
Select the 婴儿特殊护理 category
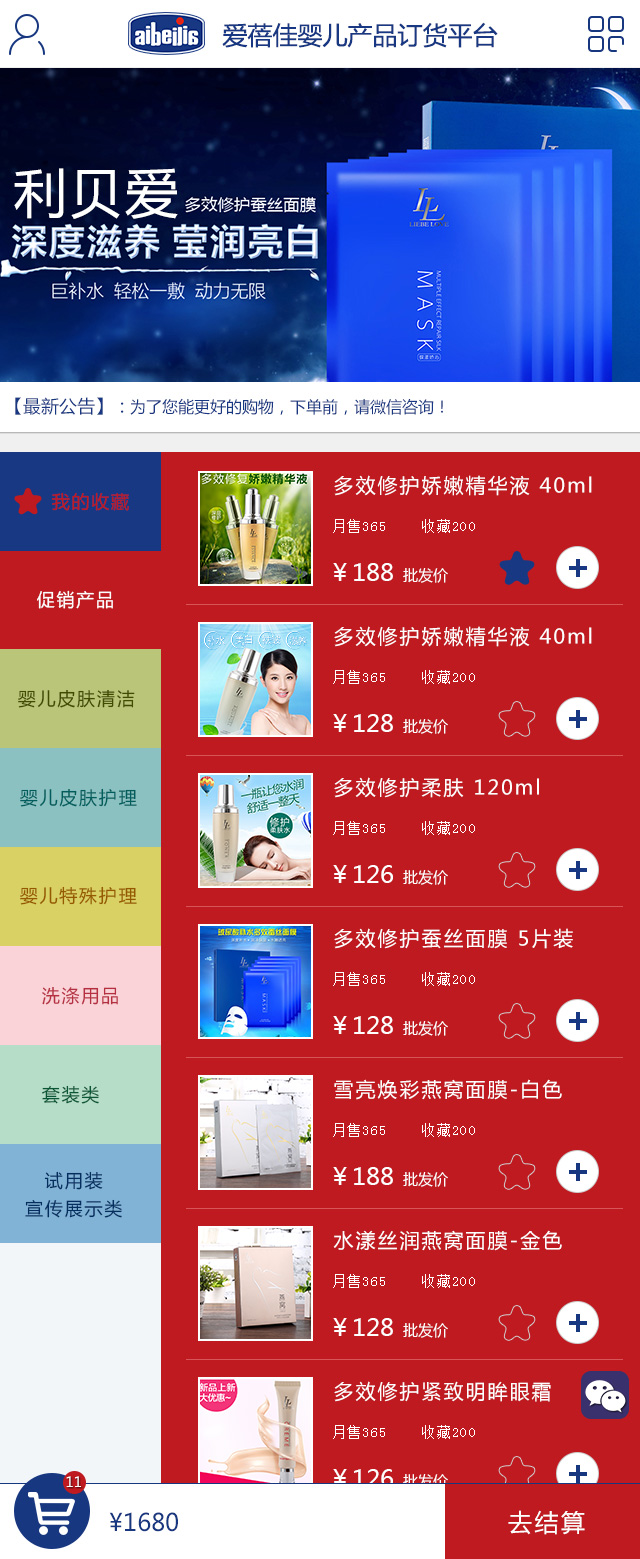point(80,896)
